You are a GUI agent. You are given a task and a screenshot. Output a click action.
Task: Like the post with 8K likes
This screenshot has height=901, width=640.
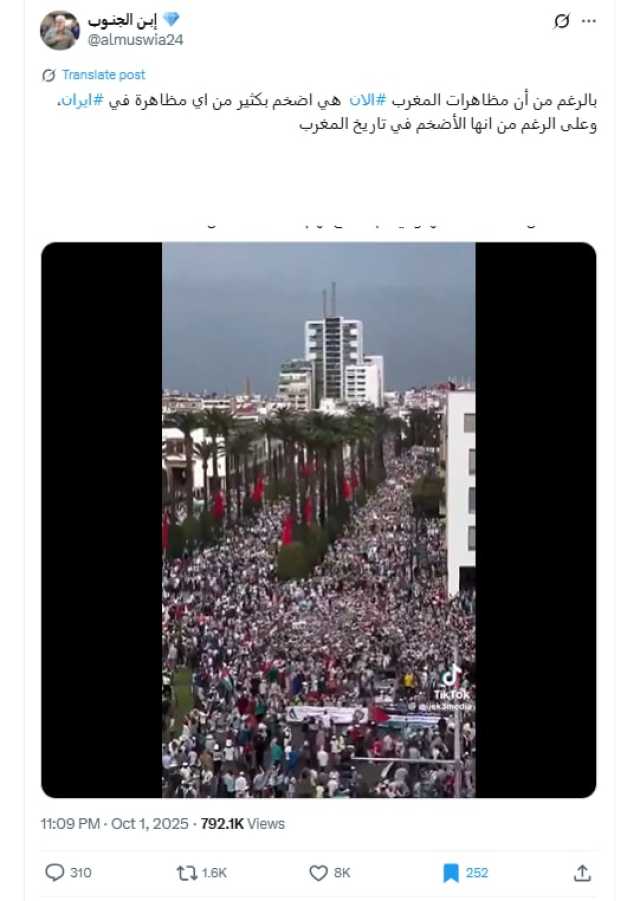click(x=319, y=873)
